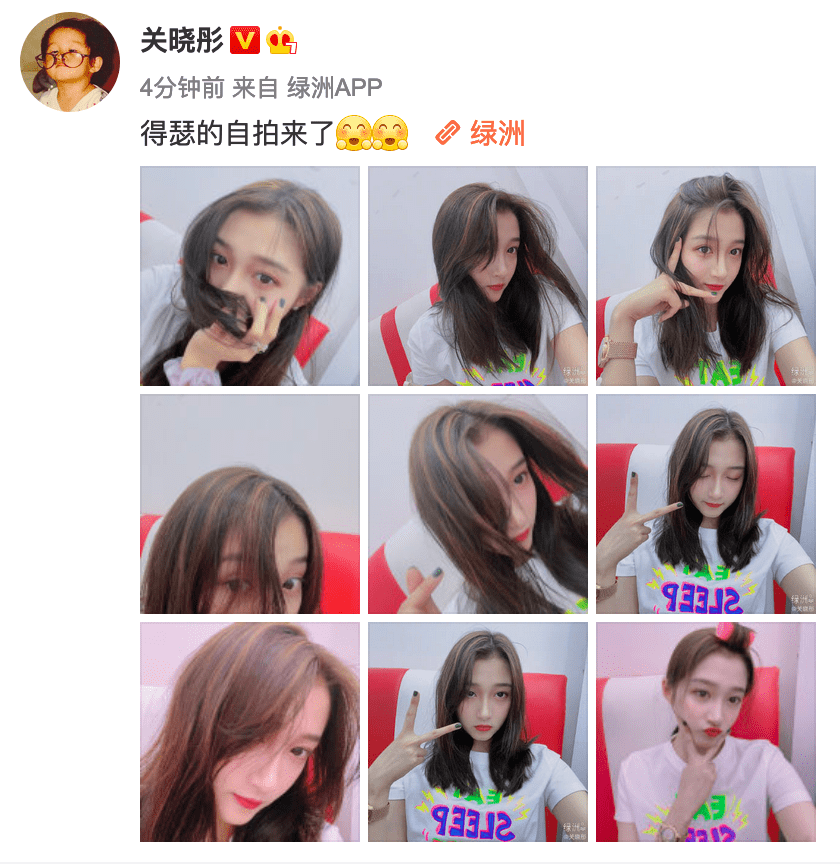Open the middle selfie covered by swept hair
This screenshot has width=840, height=866.
tap(478, 505)
